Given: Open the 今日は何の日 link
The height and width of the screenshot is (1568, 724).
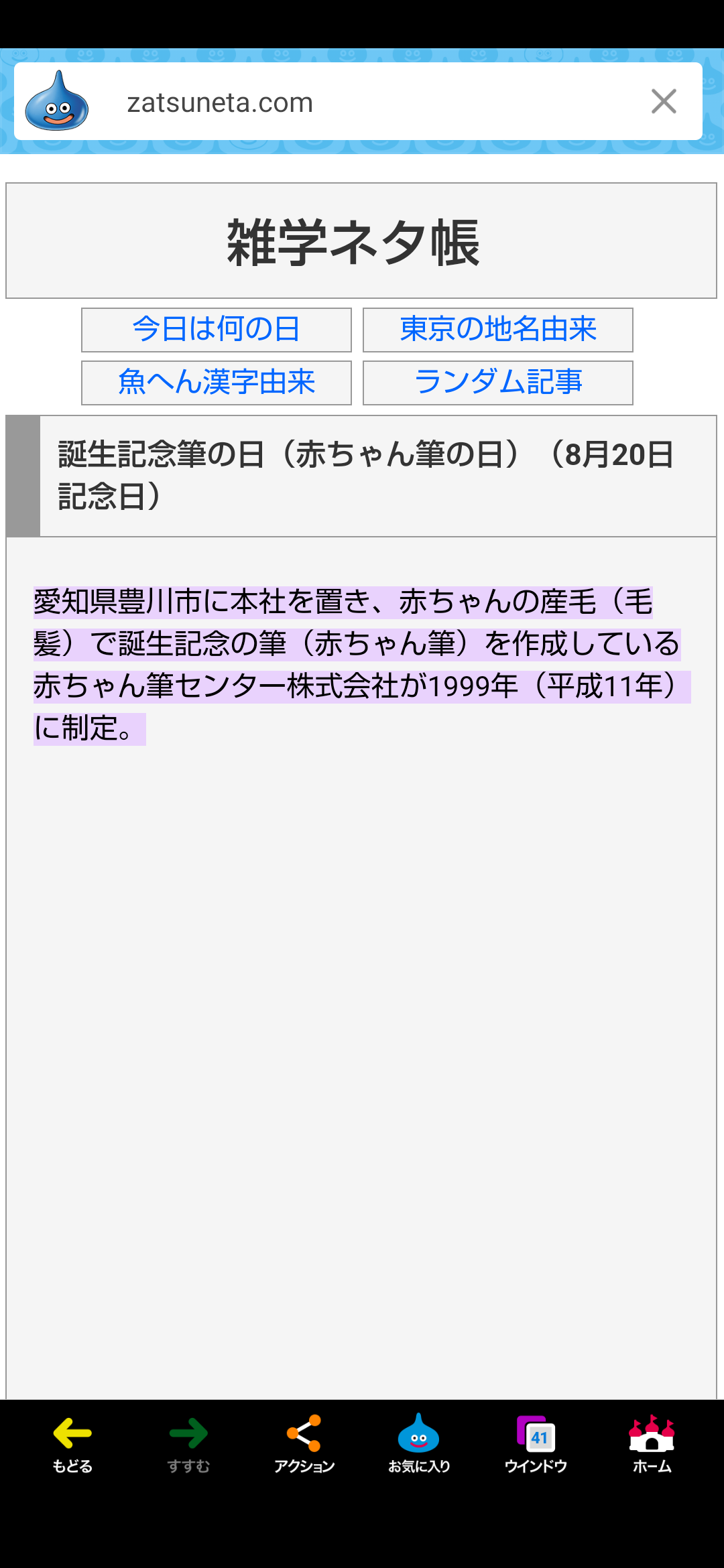Looking at the screenshot, I should tap(217, 330).
